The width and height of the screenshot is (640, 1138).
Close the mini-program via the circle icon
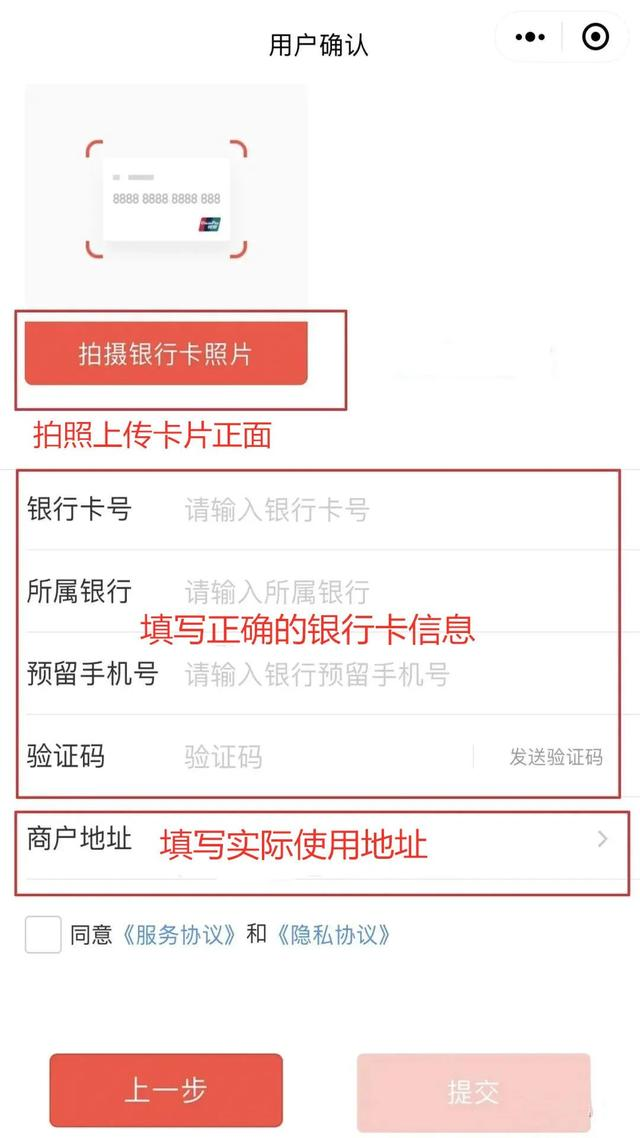pos(595,38)
